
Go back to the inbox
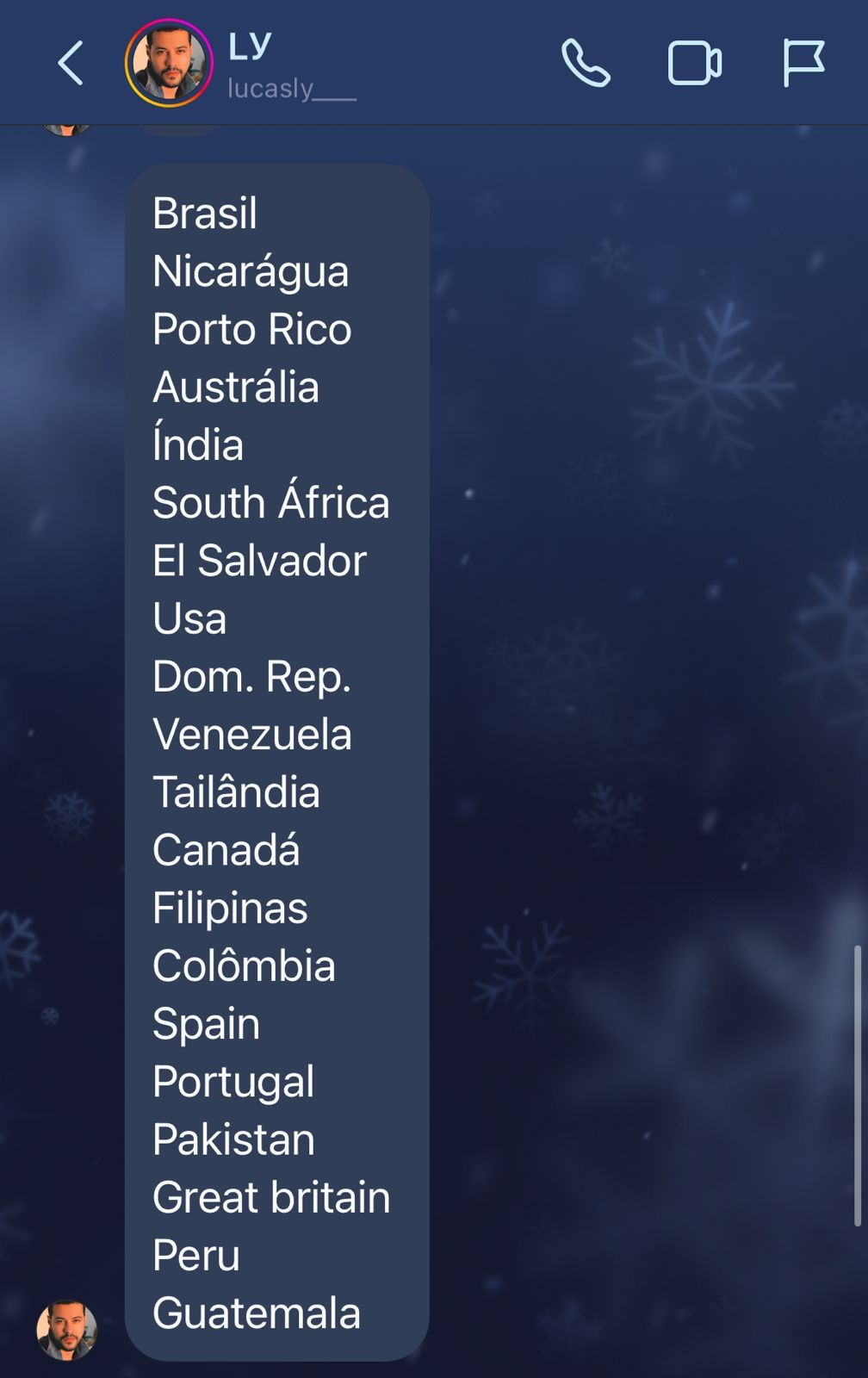(x=71, y=64)
